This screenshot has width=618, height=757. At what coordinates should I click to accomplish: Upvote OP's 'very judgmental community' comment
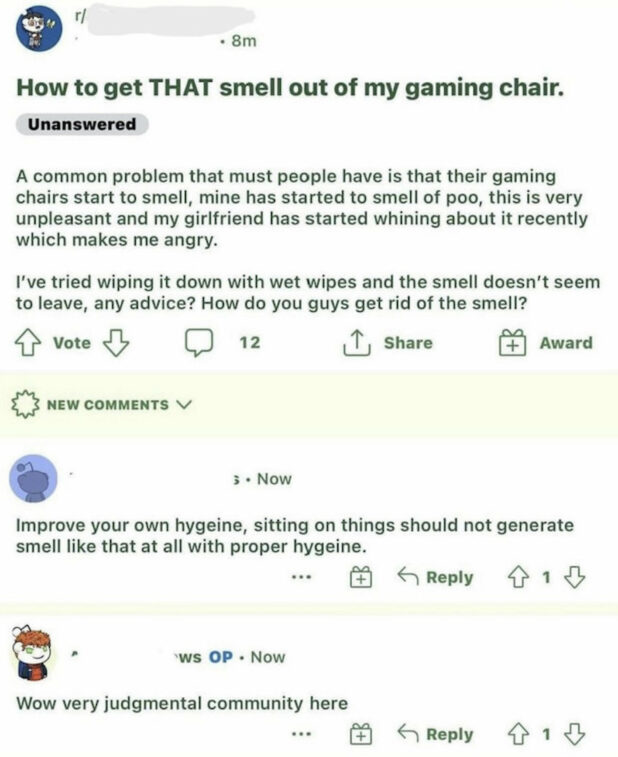(x=516, y=734)
